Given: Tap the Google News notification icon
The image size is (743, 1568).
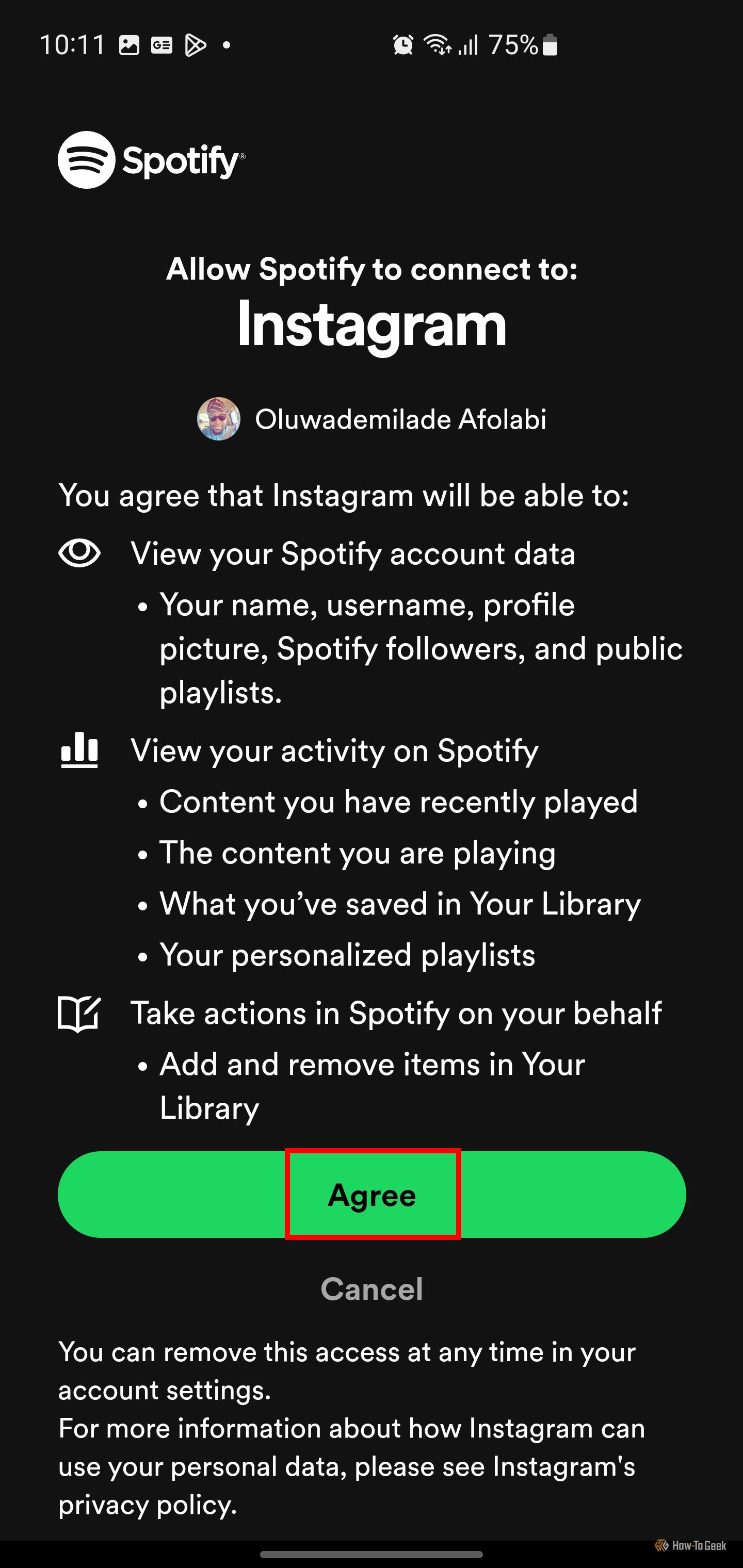Looking at the screenshot, I should click(163, 44).
